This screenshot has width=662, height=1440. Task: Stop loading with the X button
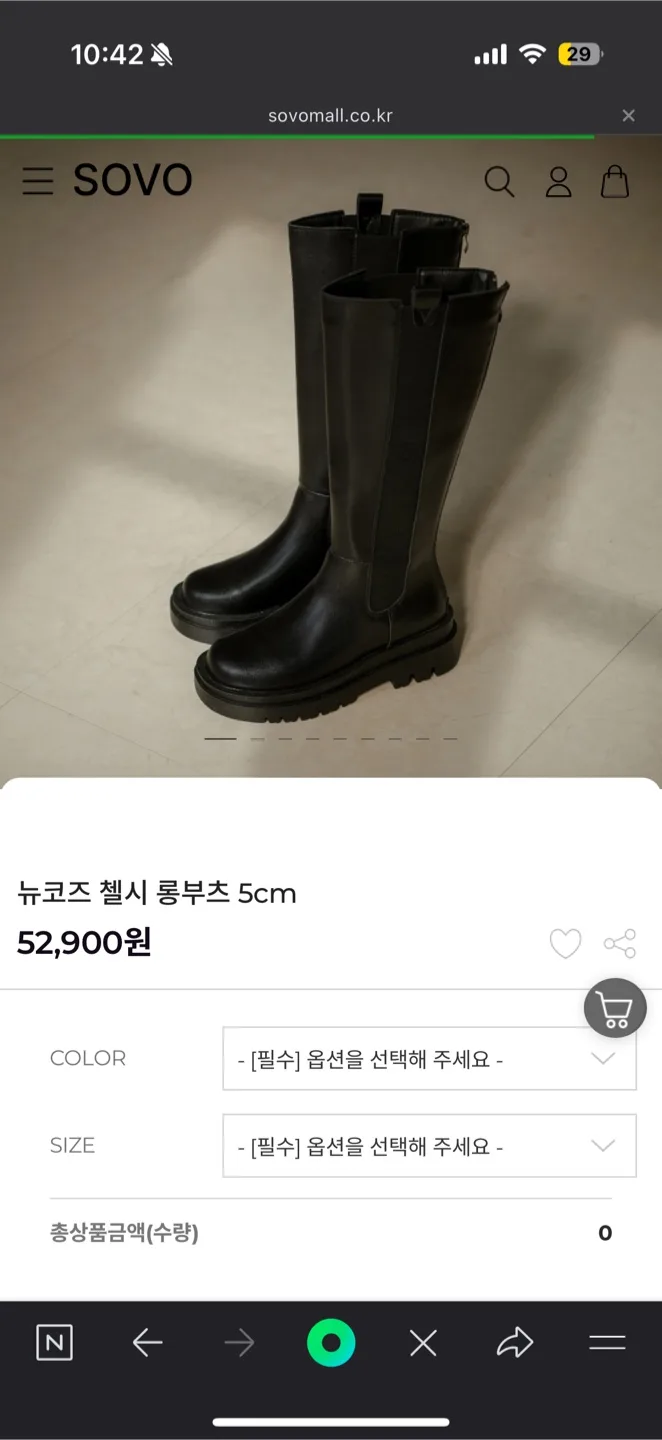423,1343
